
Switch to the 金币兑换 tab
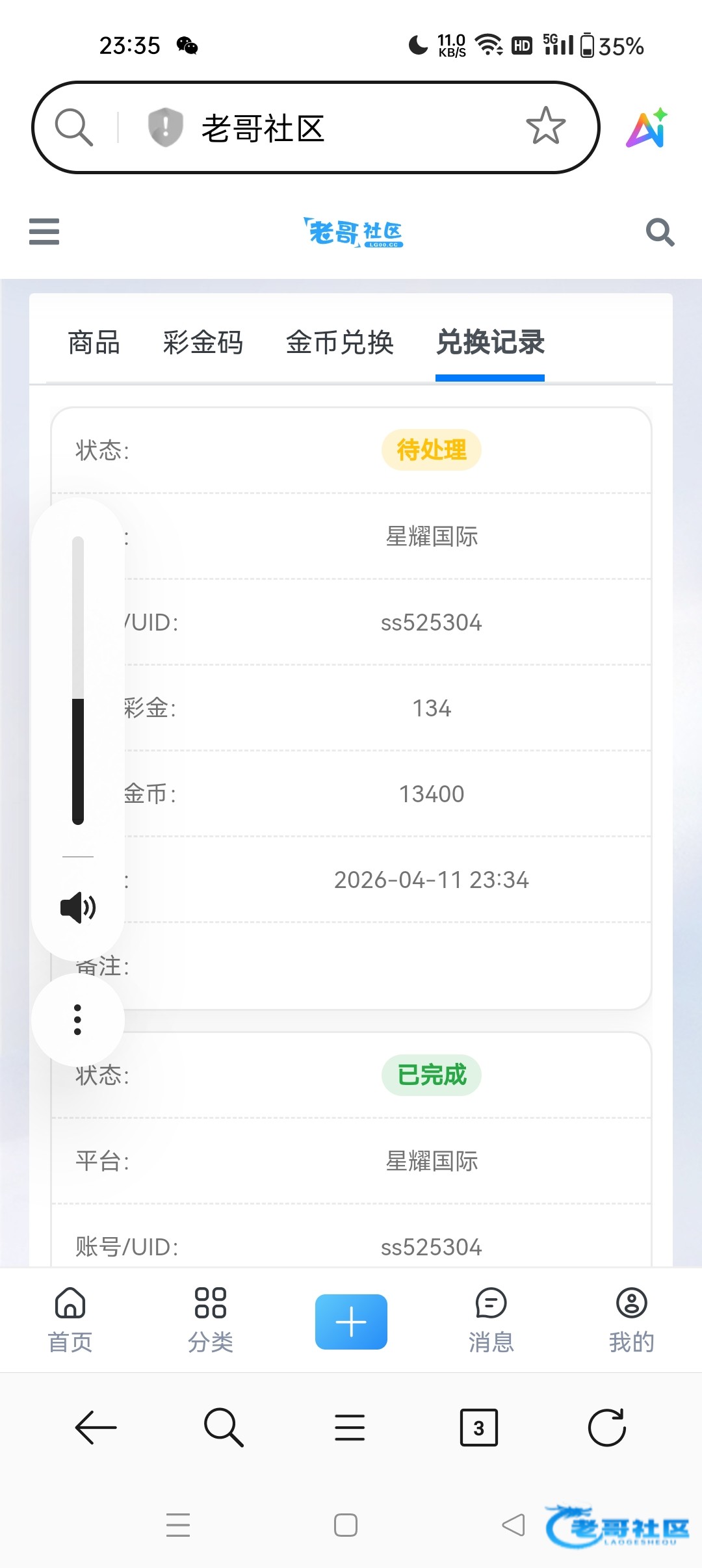[x=340, y=343]
